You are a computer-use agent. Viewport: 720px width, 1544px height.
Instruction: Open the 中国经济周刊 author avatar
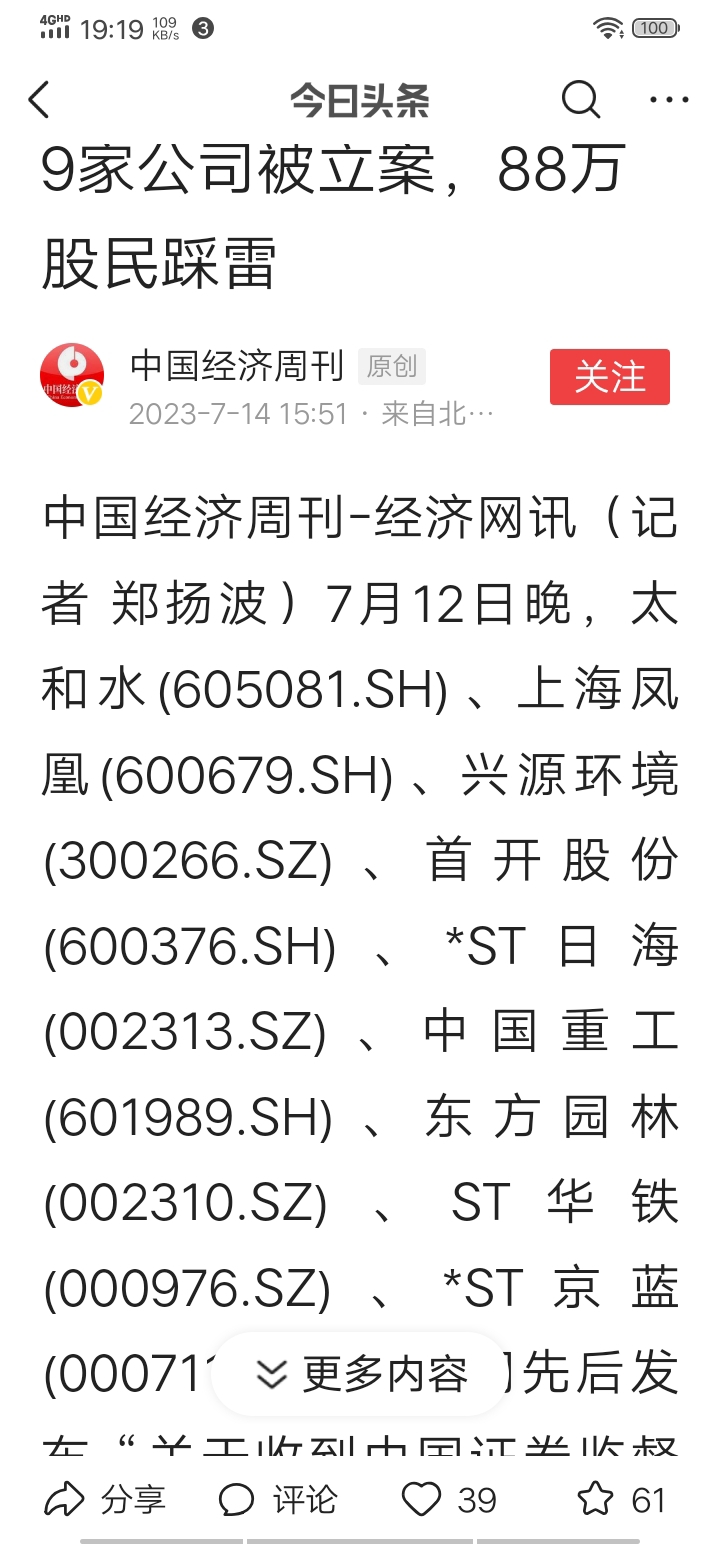[x=72, y=375]
